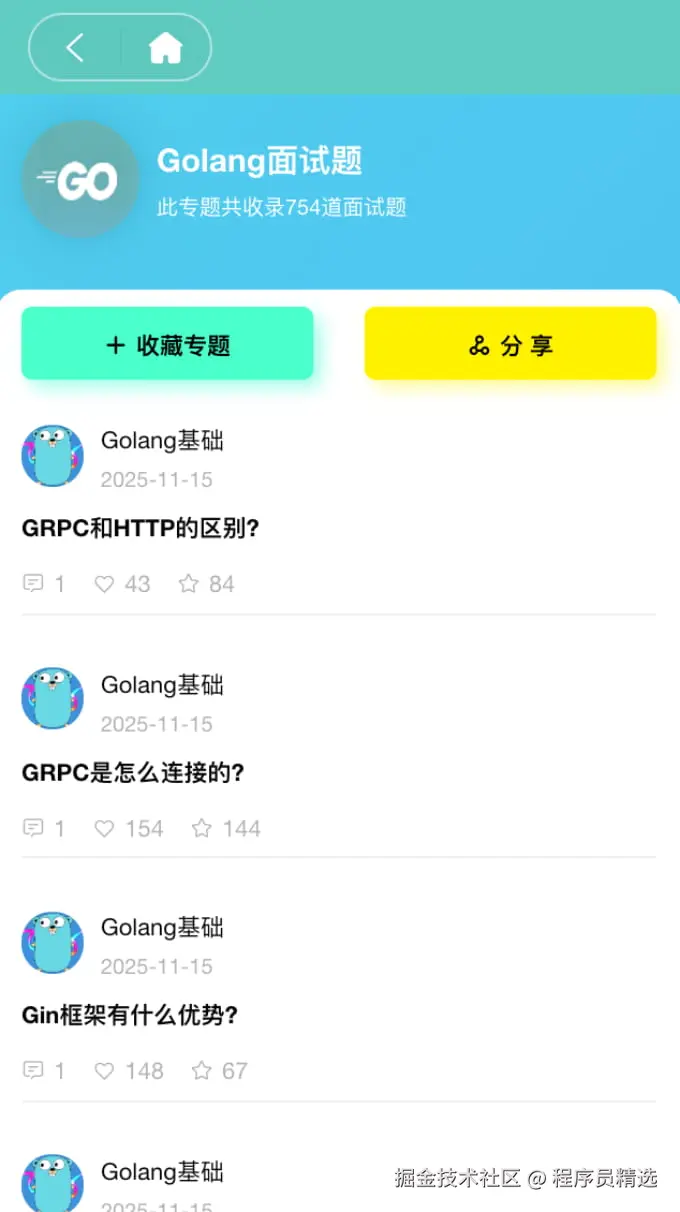
Task: Open question GRPC和HTTP的区别?
Action: pos(140,528)
